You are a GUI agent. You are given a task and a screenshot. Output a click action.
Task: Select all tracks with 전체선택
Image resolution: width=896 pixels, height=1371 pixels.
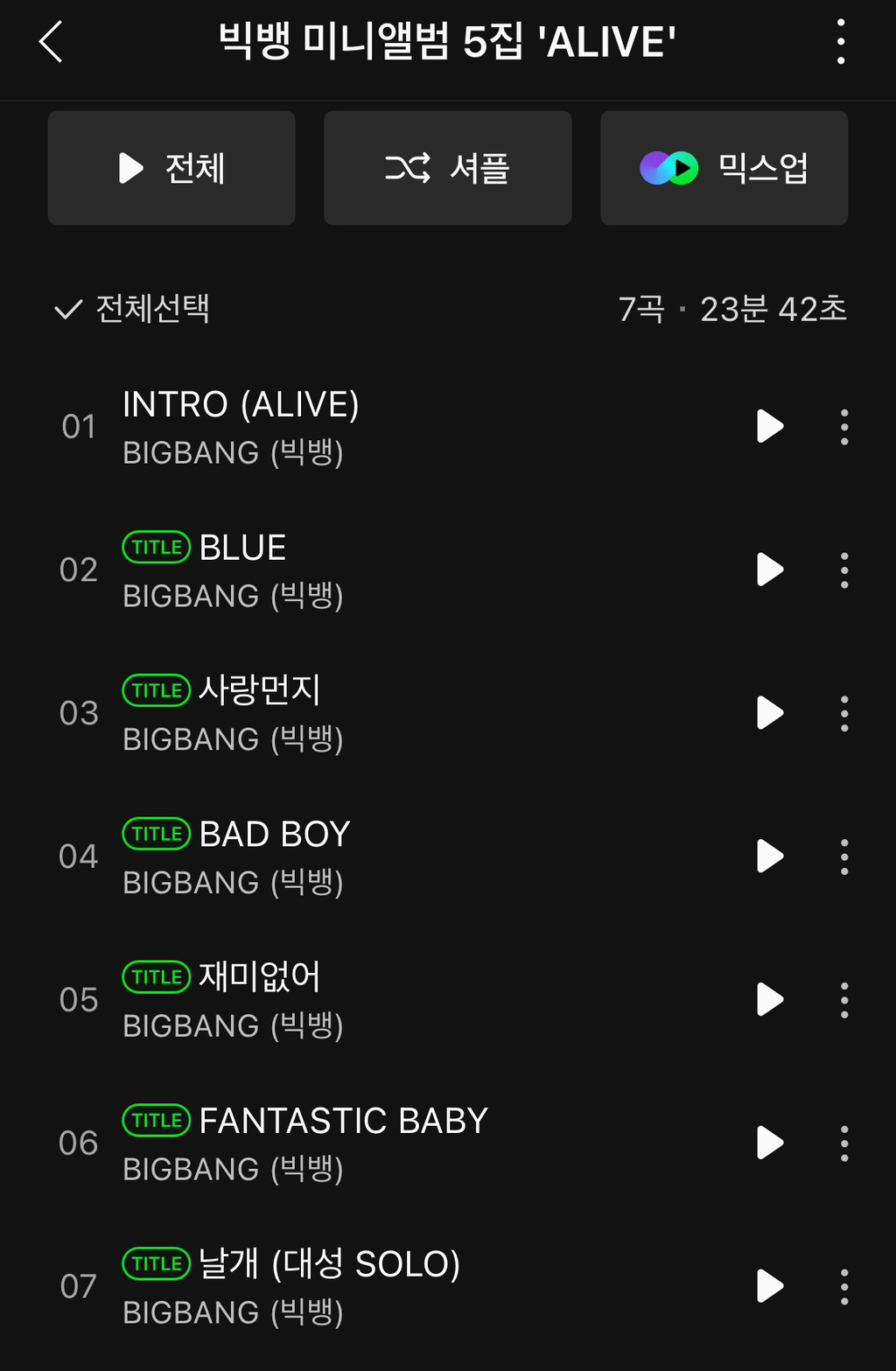click(x=132, y=309)
